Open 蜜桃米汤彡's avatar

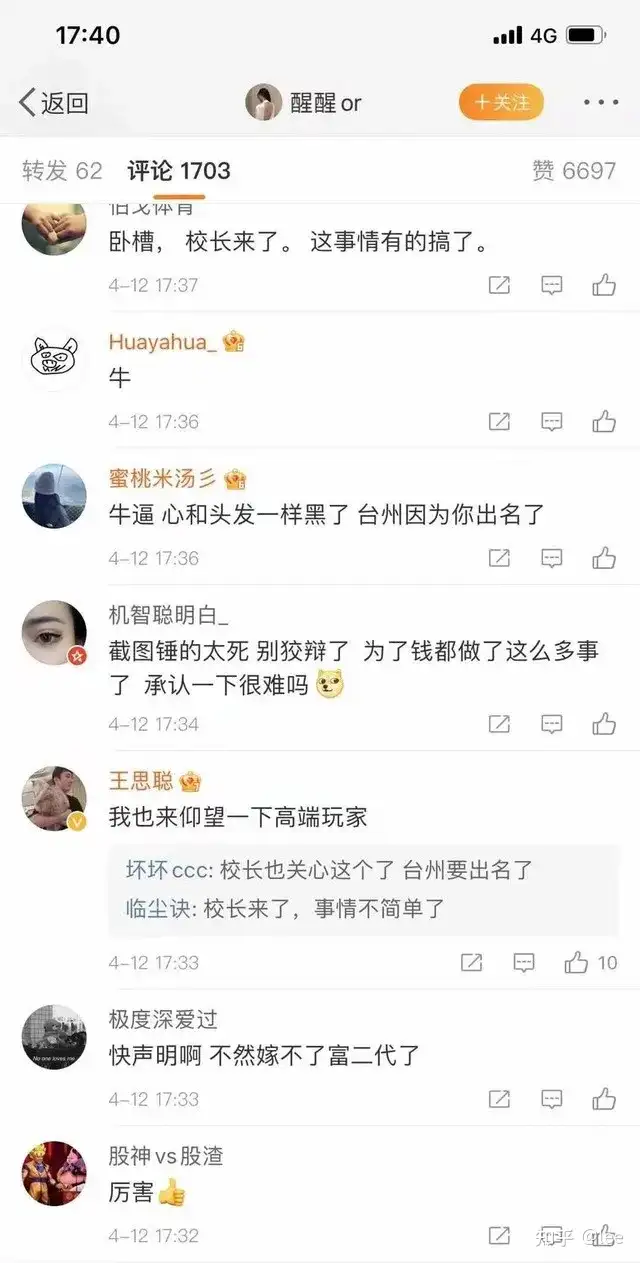pos(54,497)
